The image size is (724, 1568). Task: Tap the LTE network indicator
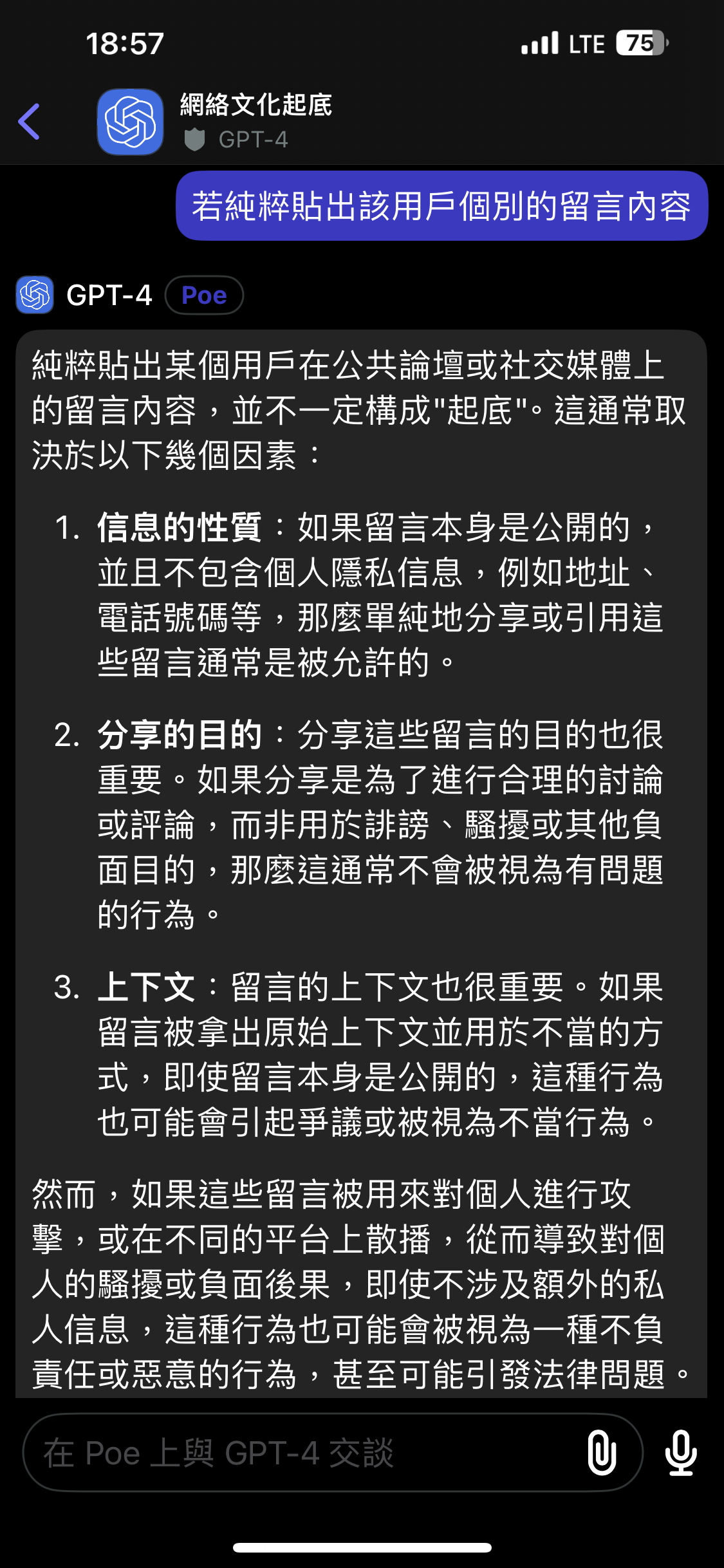click(586, 43)
